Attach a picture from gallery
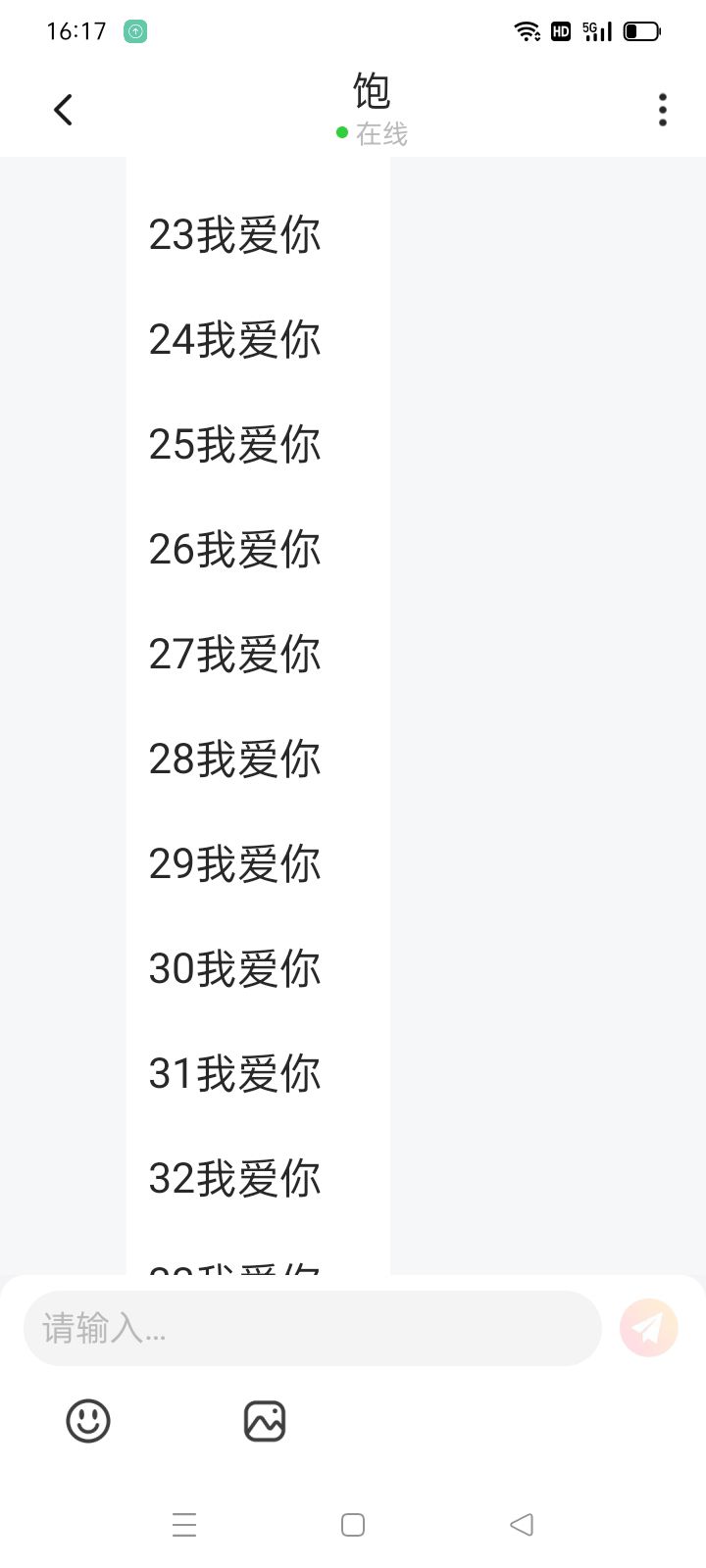This screenshot has height=1568, width=706. click(x=265, y=1420)
